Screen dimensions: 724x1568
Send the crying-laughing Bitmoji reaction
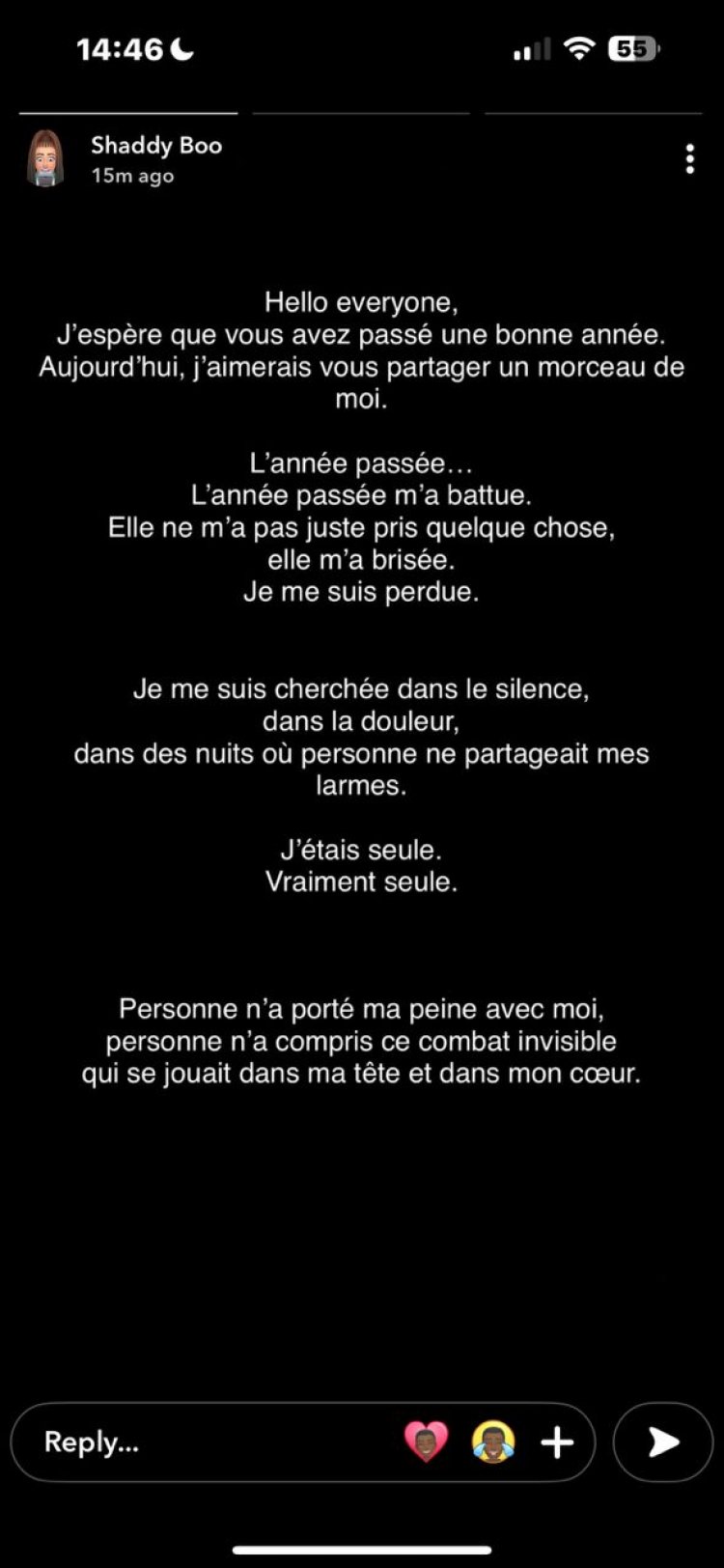(493, 1442)
